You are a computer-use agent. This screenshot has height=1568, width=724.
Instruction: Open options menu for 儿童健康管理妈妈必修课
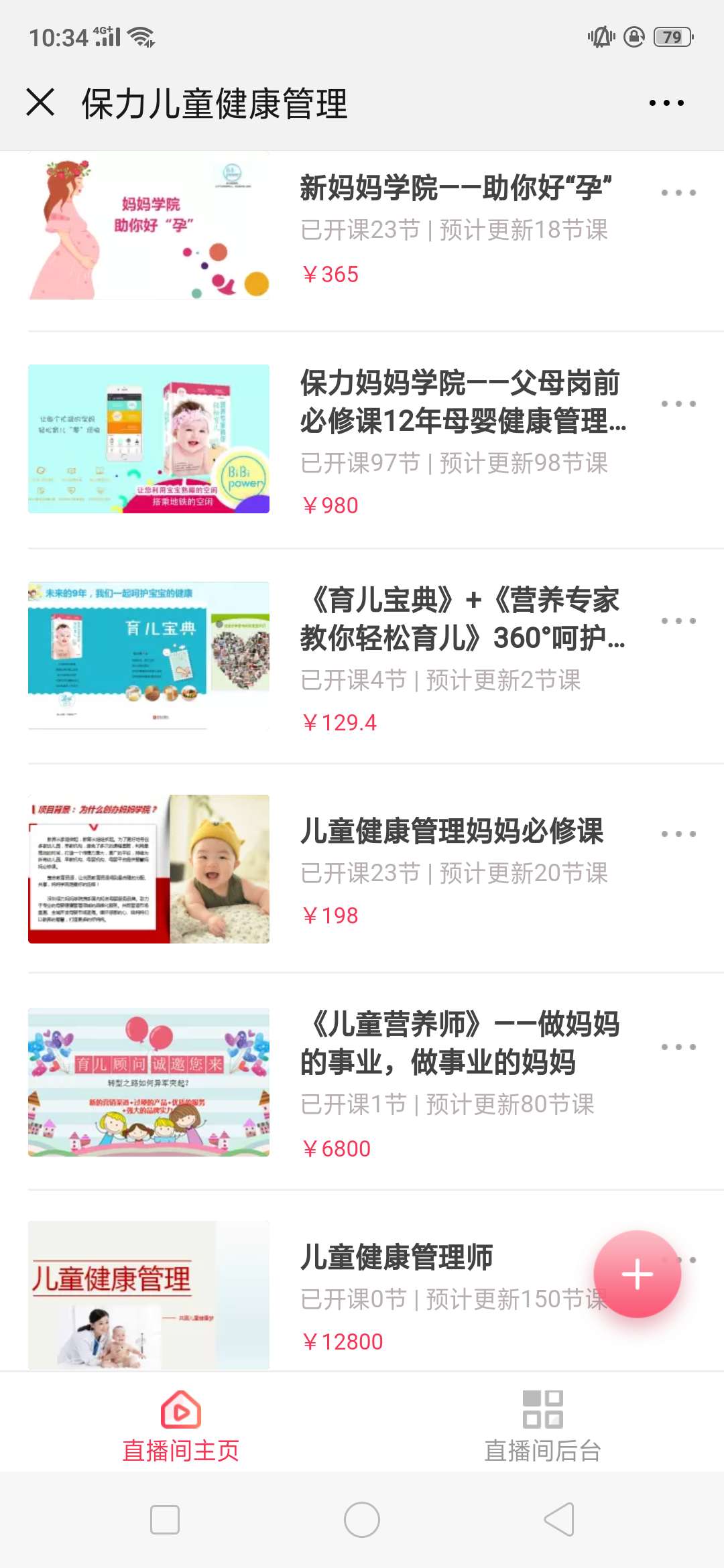(x=678, y=834)
